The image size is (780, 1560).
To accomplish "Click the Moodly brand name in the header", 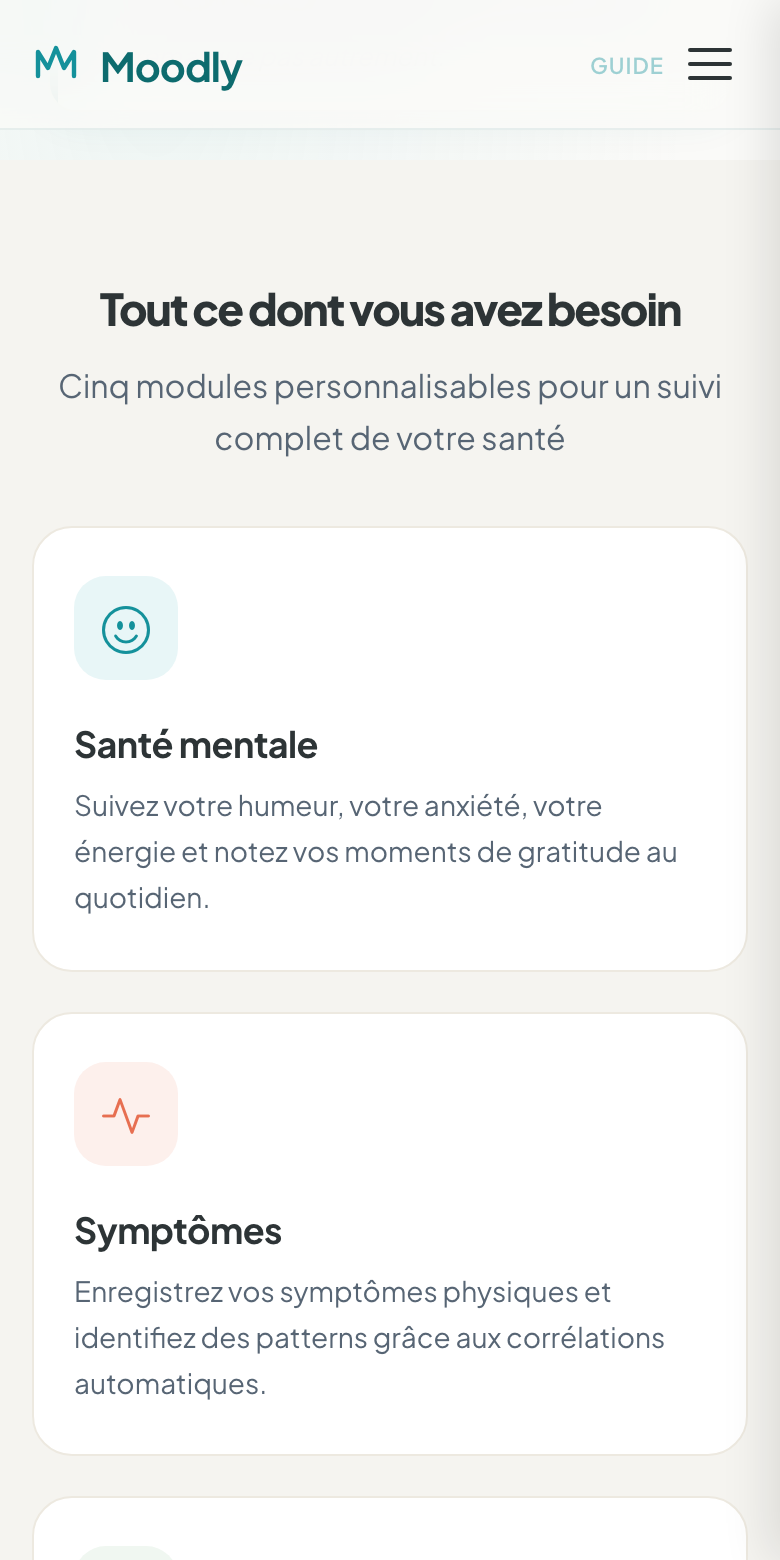I will coord(171,68).
